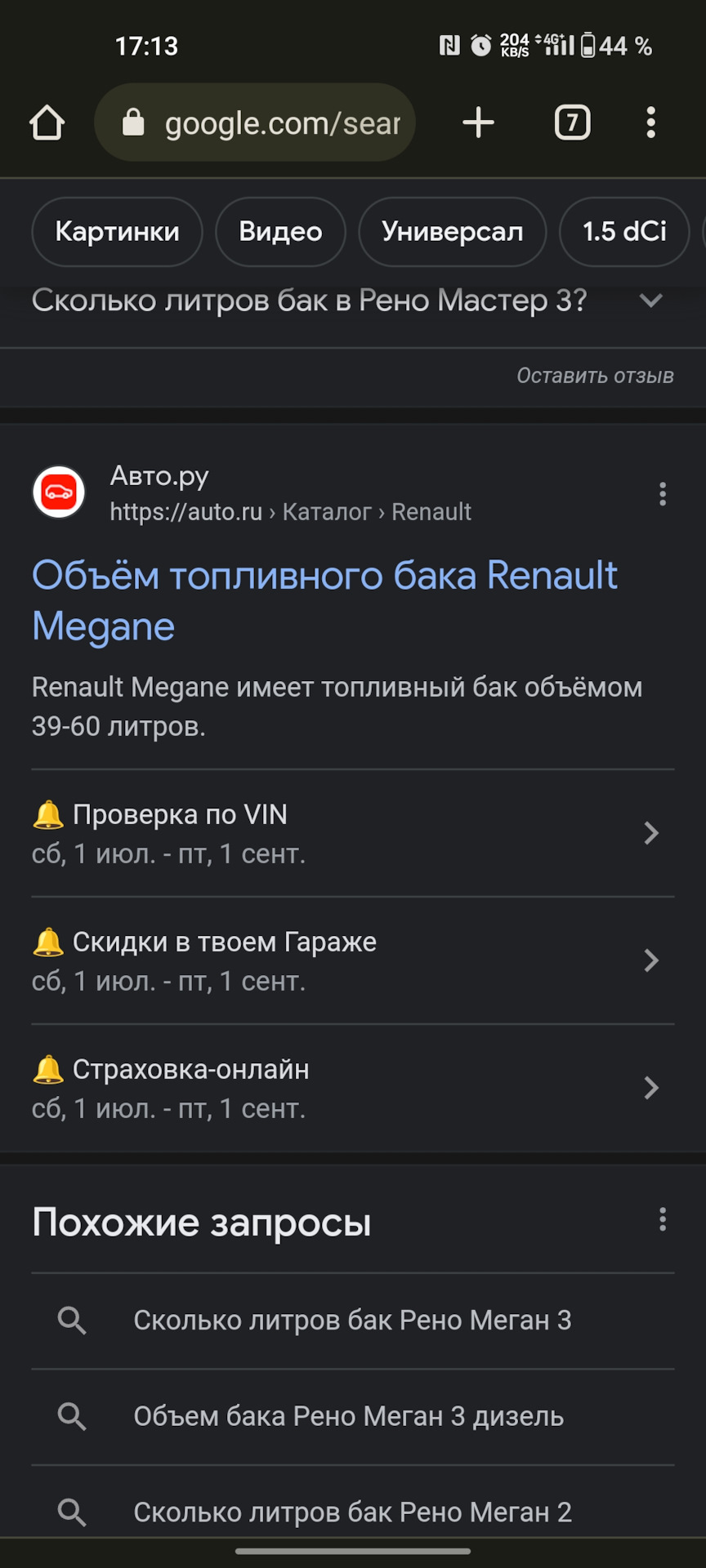Open options for the Авто.ру result
The height and width of the screenshot is (1568, 706).
pyautogui.click(x=663, y=494)
